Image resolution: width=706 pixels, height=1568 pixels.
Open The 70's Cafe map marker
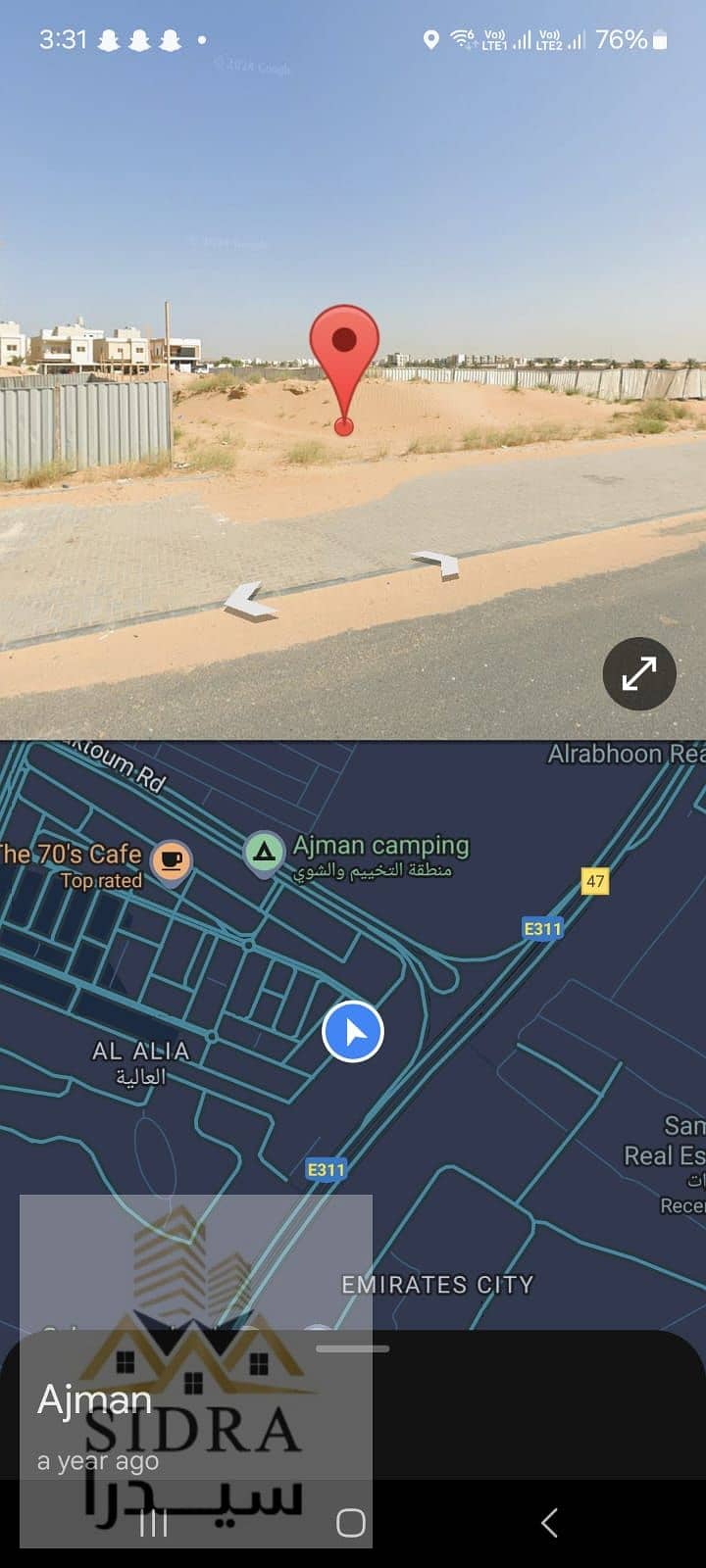pyautogui.click(x=172, y=861)
